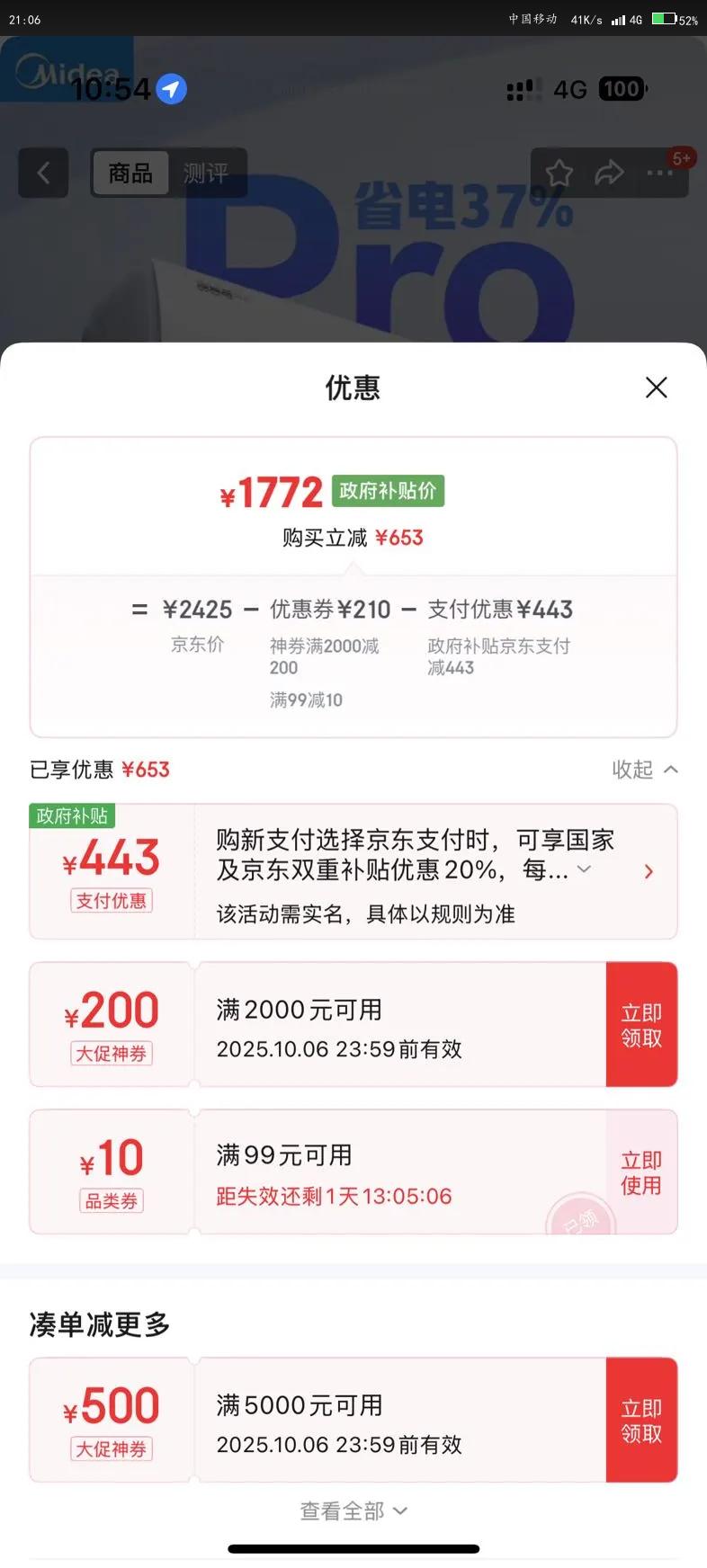The height and width of the screenshot is (1568, 707).
Task: Open the three-dot more options menu
Action: point(660,173)
